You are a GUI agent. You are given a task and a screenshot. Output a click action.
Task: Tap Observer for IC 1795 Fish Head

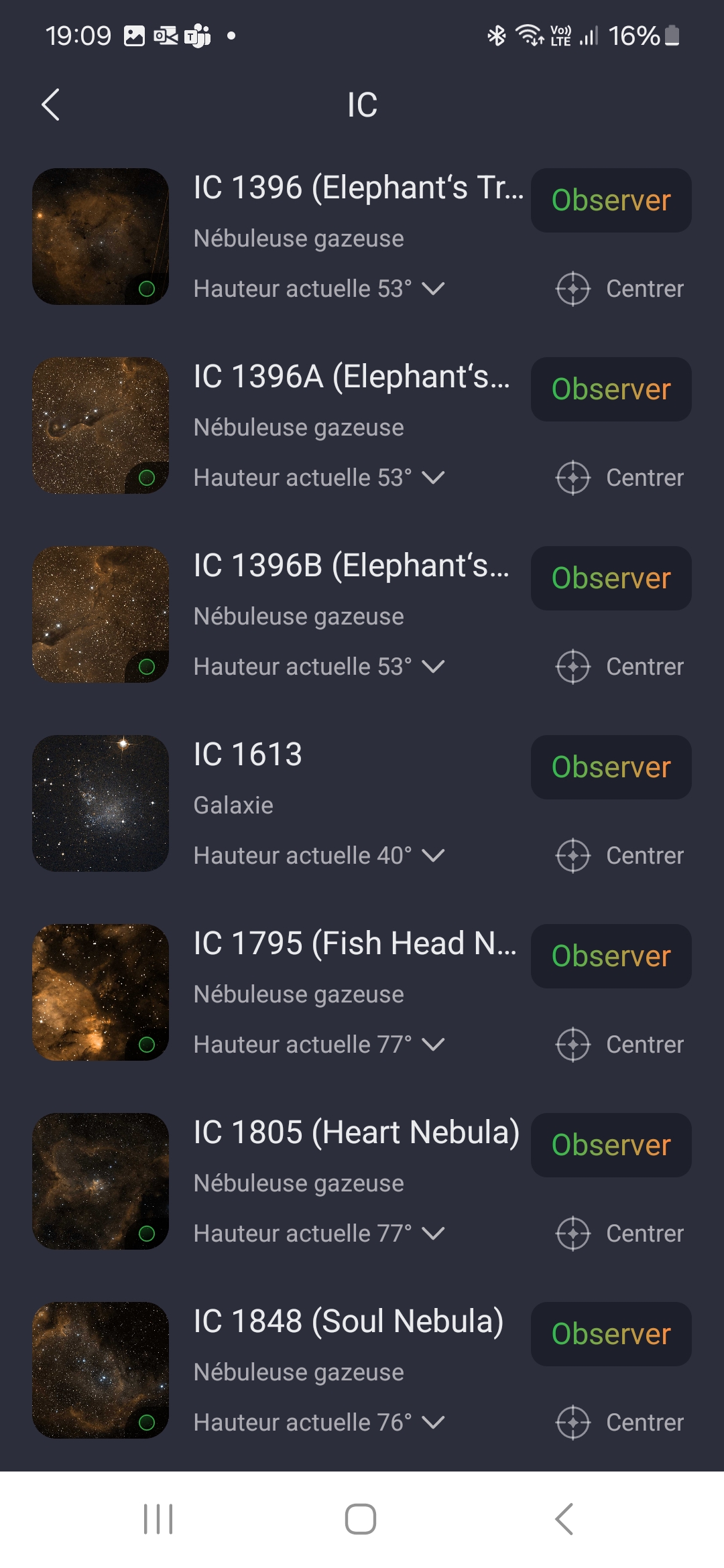coord(611,956)
